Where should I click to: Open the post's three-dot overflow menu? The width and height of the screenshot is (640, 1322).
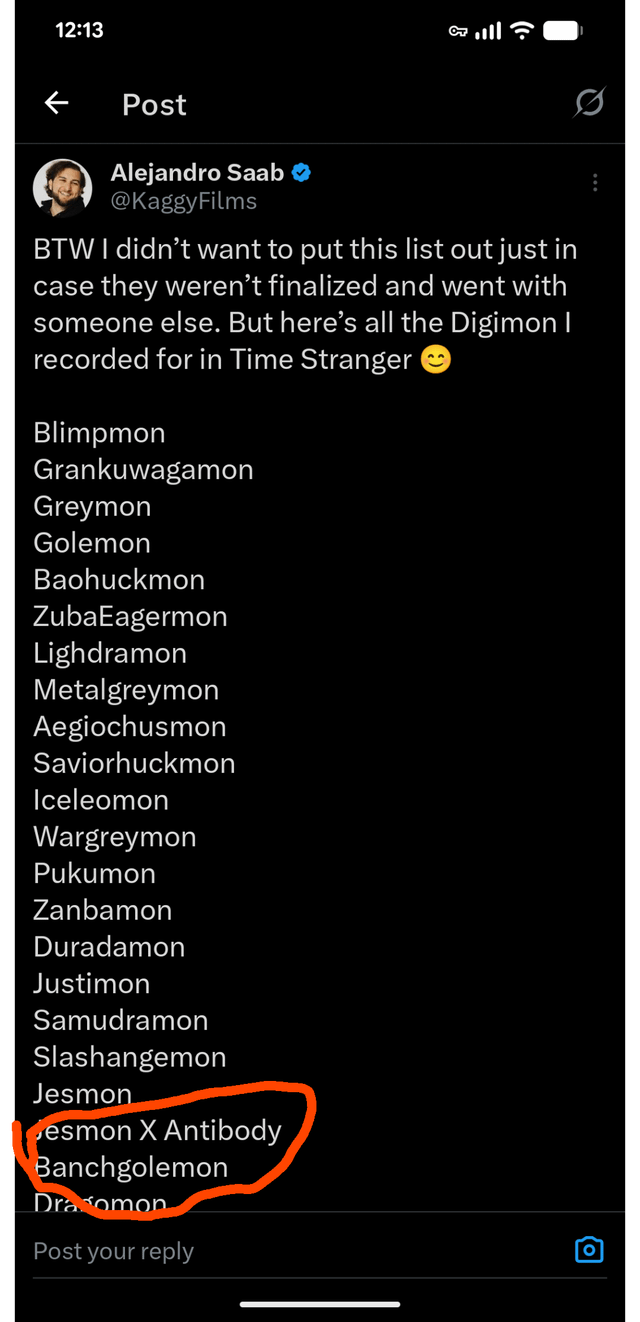click(595, 182)
